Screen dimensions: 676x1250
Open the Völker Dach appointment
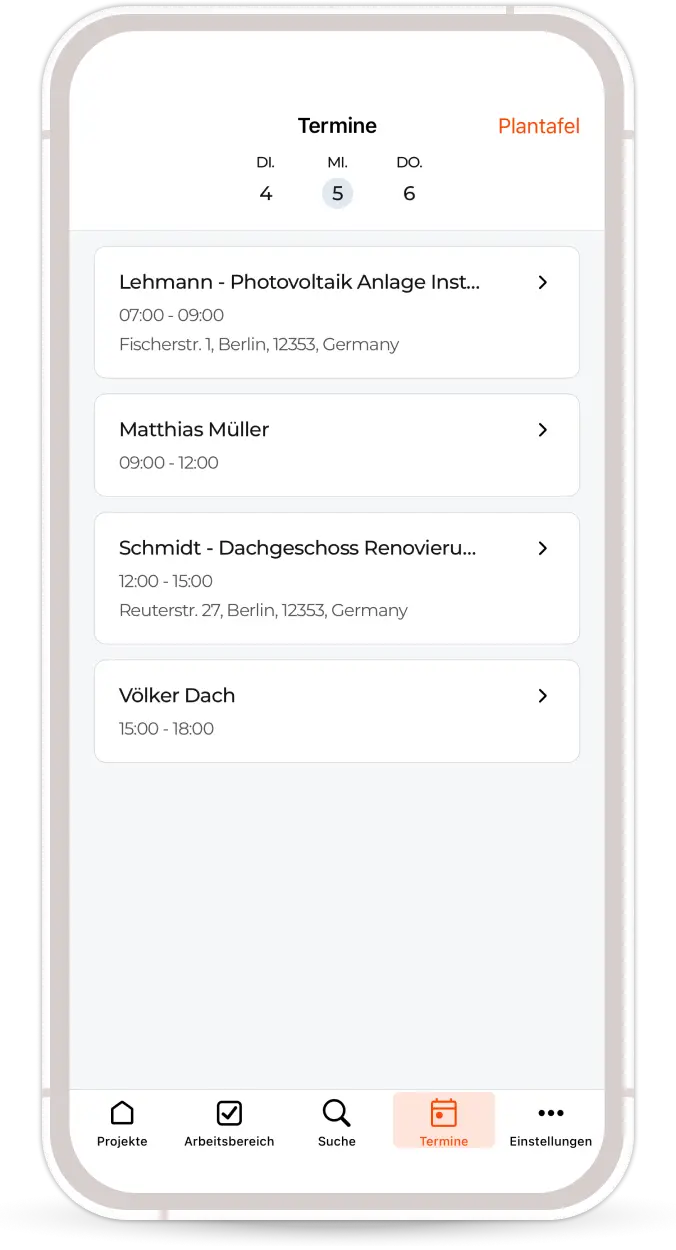click(x=337, y=711)
